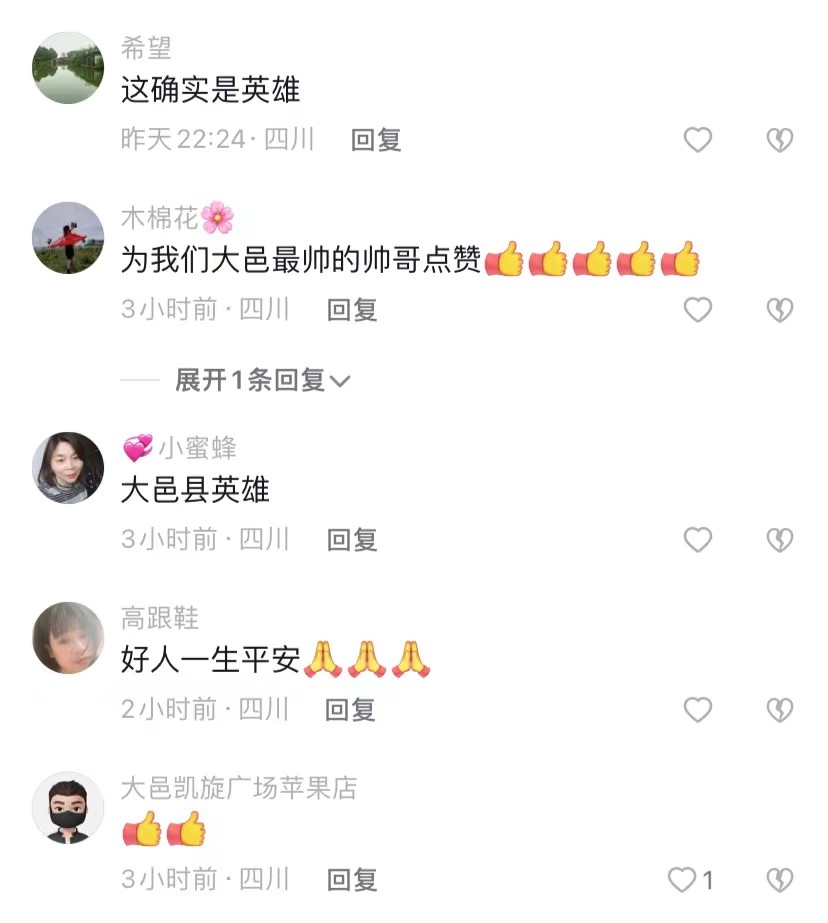Dislike the comment by 希望
828x923 pixels.
779,140
